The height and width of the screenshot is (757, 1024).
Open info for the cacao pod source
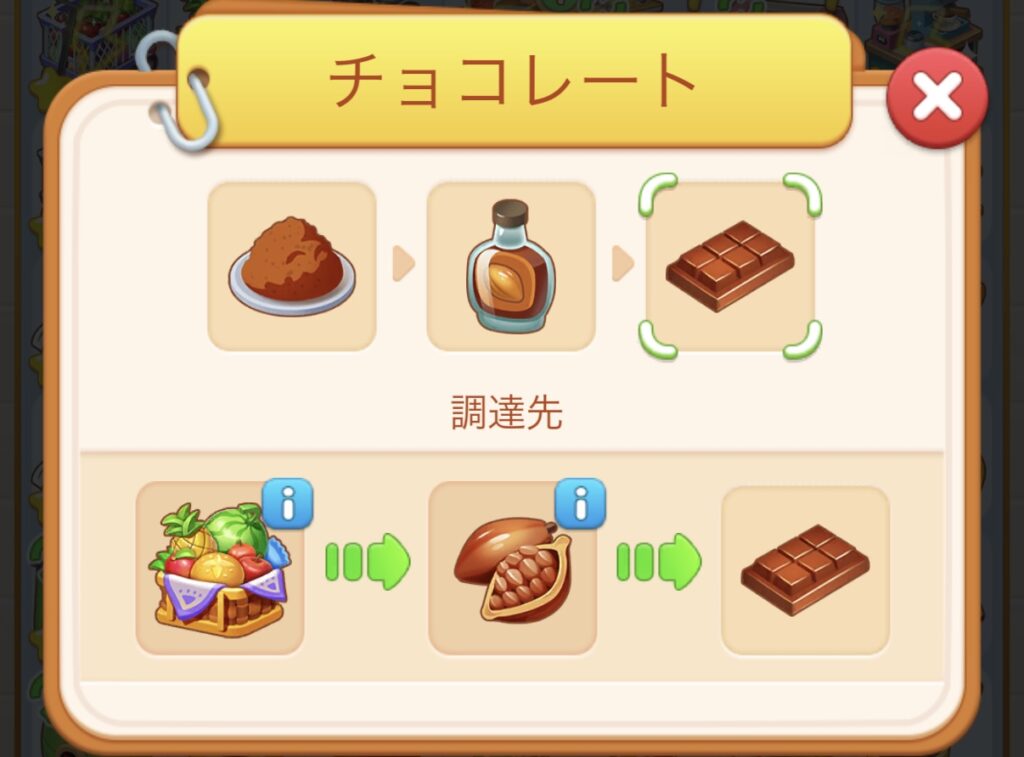point(580,502)
